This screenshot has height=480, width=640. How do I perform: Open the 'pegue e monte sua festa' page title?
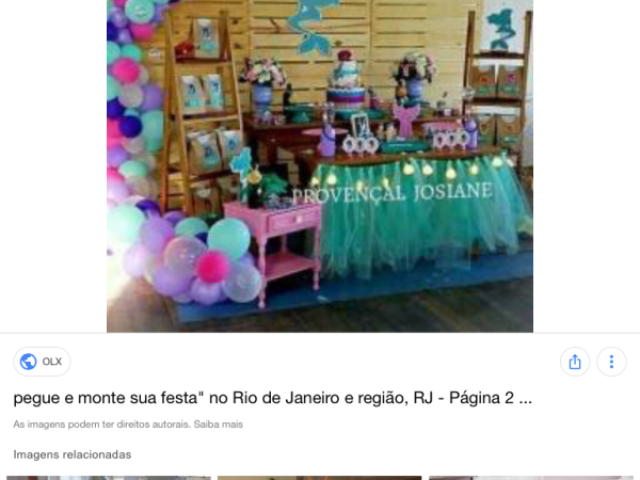(x=272, y=398)
